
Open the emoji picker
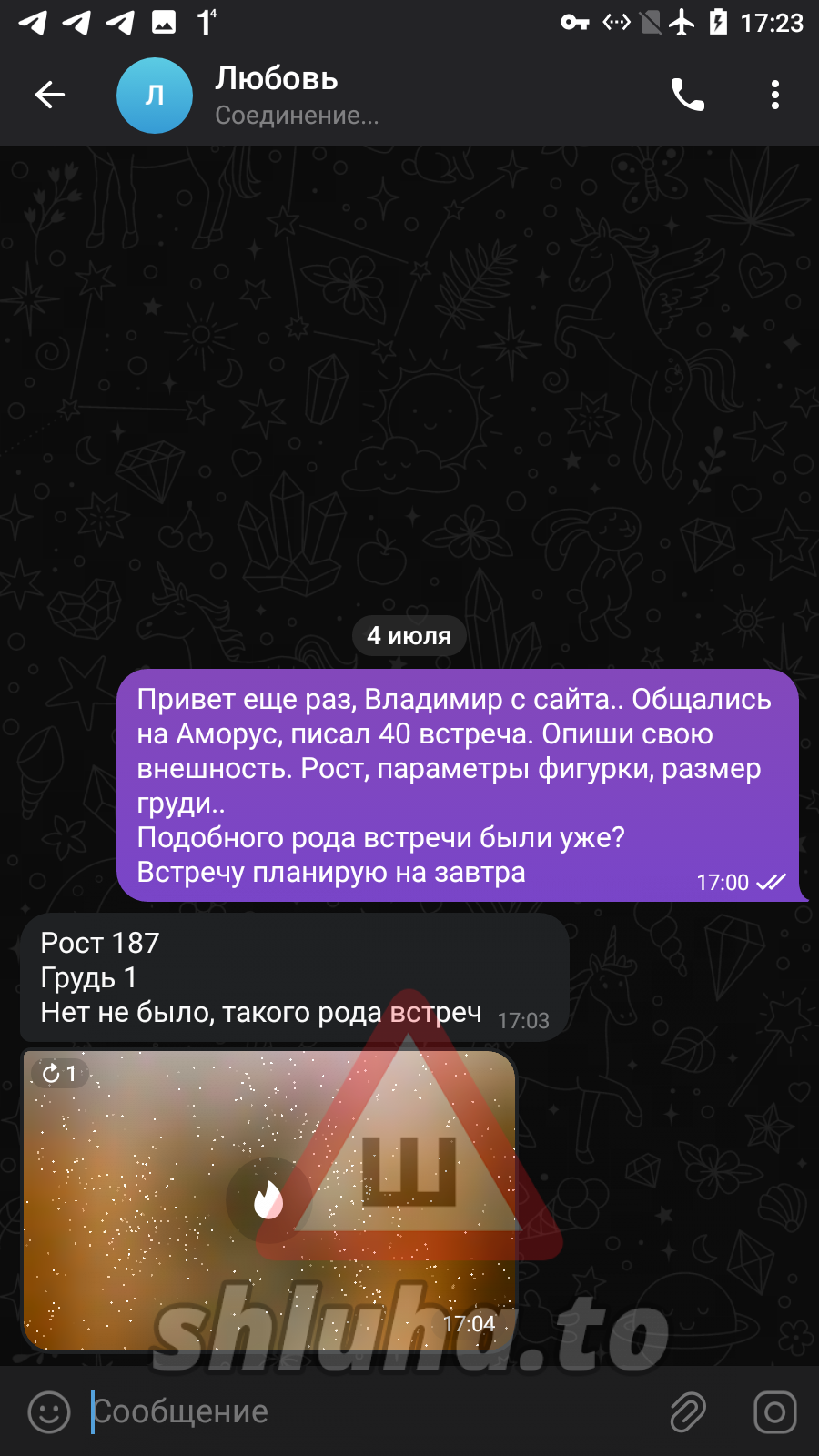coord(49,1412)
